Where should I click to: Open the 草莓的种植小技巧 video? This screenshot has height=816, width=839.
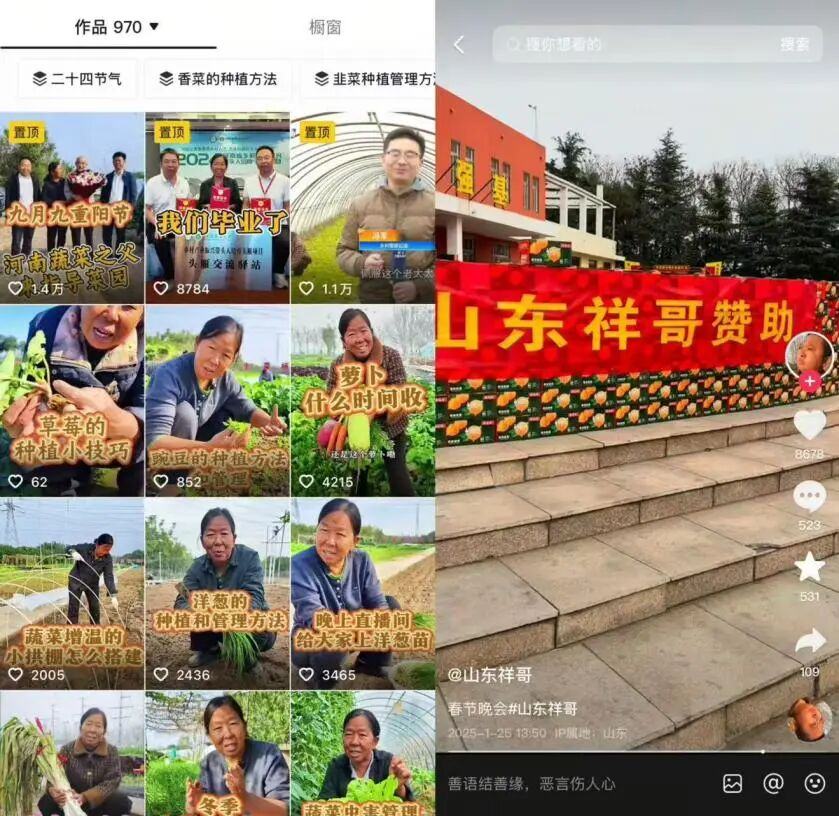tap(72, 400)
